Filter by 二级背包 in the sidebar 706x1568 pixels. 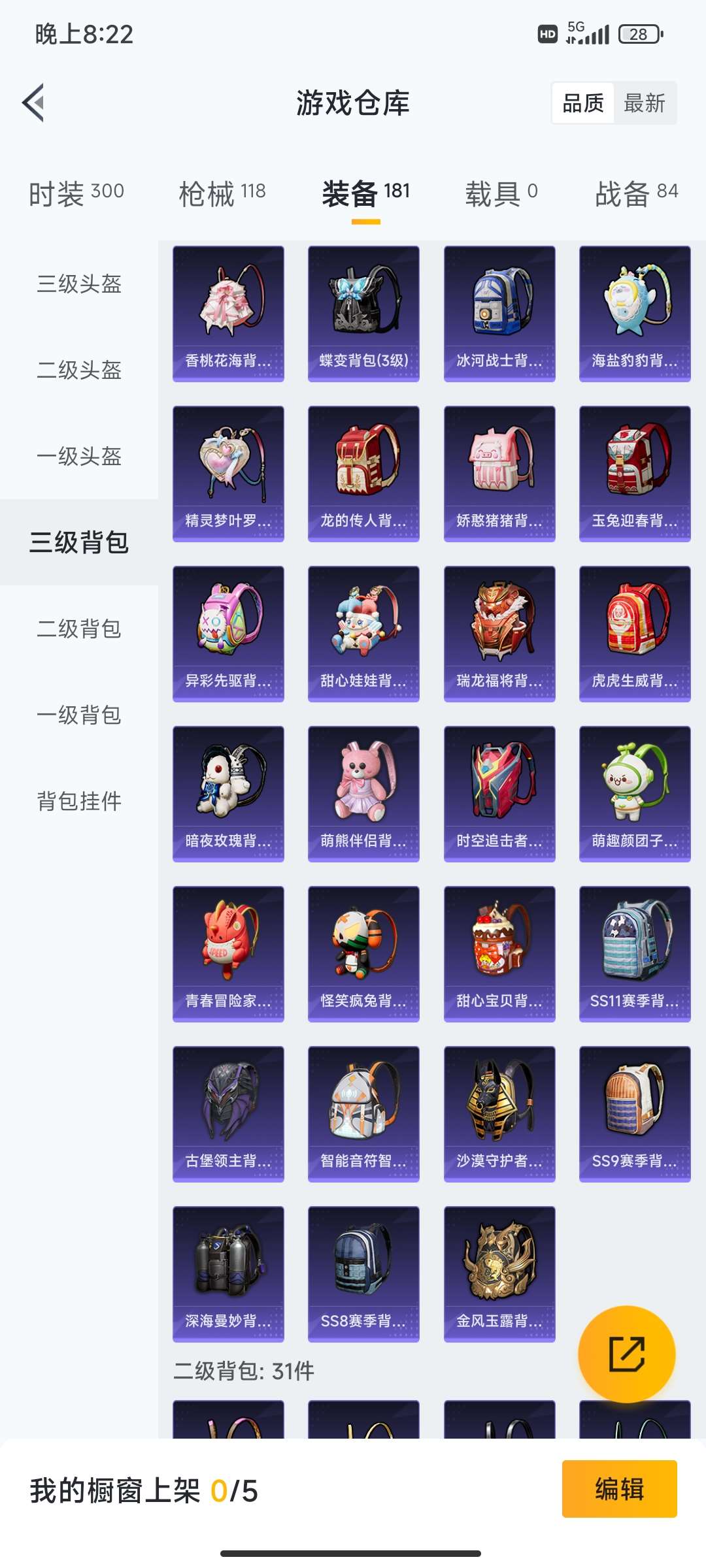(78, 629)
